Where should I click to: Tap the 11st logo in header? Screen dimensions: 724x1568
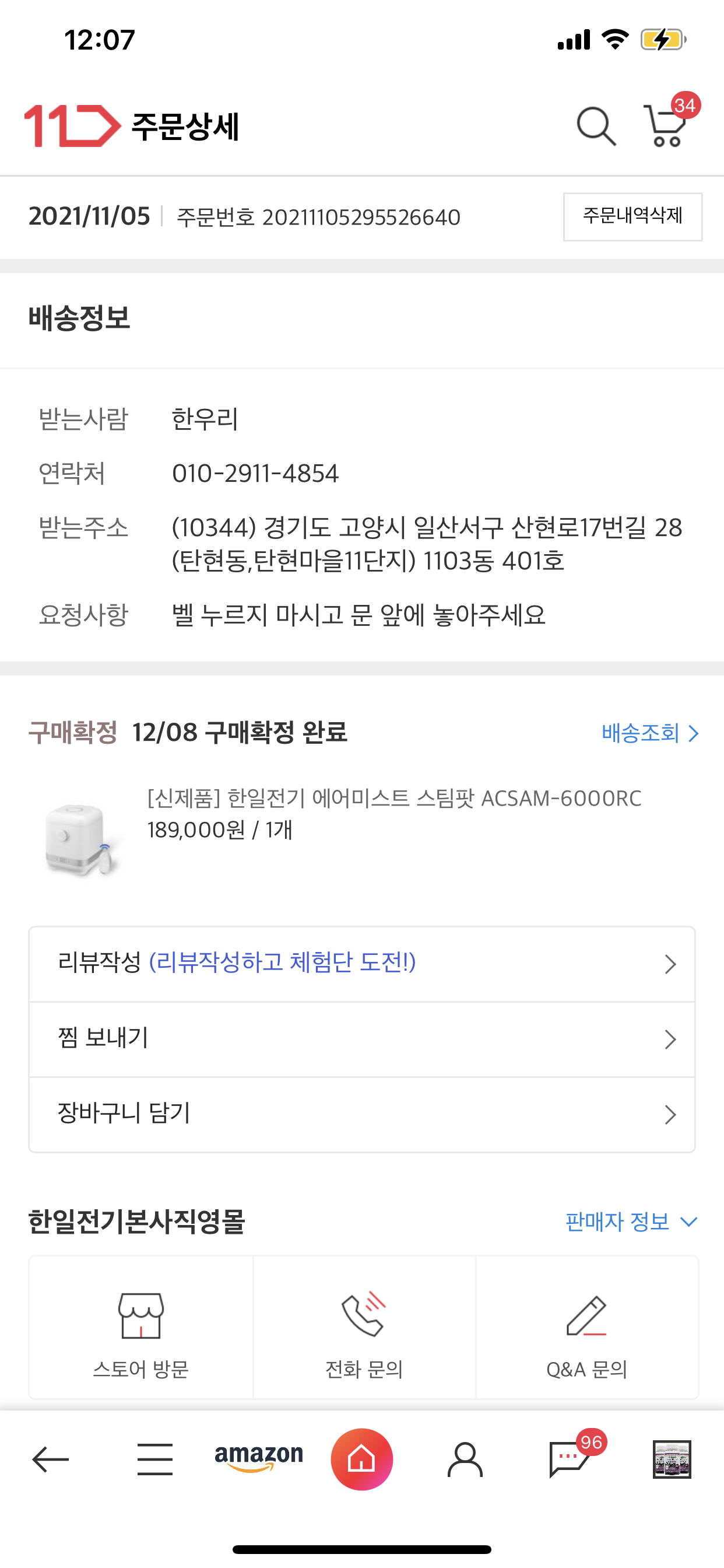point(72,126)
